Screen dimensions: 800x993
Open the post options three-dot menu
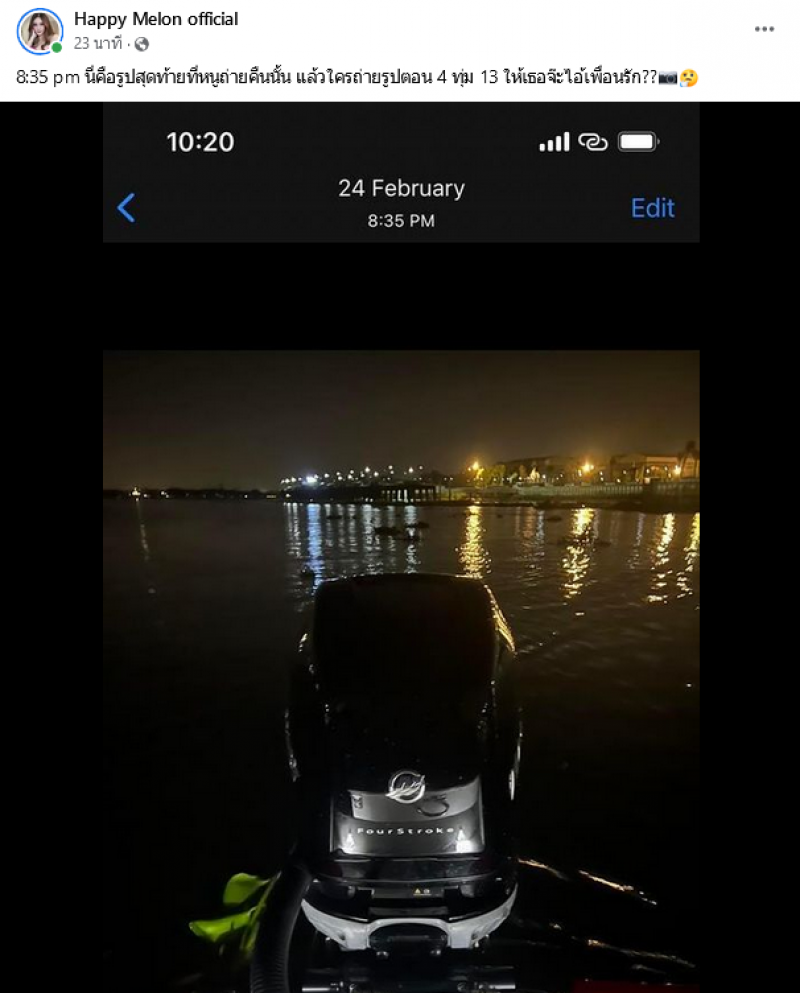click(764, 30)
